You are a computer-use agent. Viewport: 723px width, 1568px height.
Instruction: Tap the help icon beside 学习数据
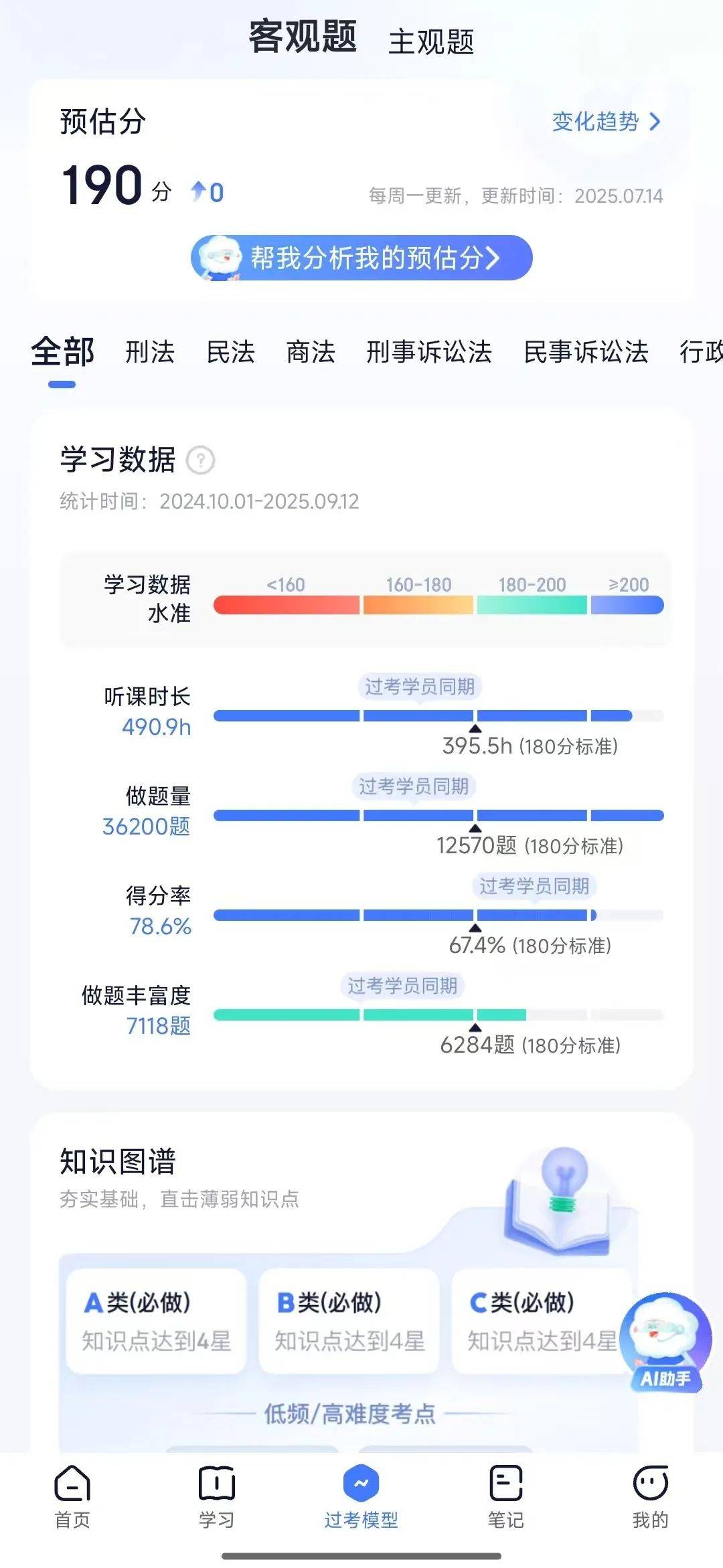click(200, 460)
